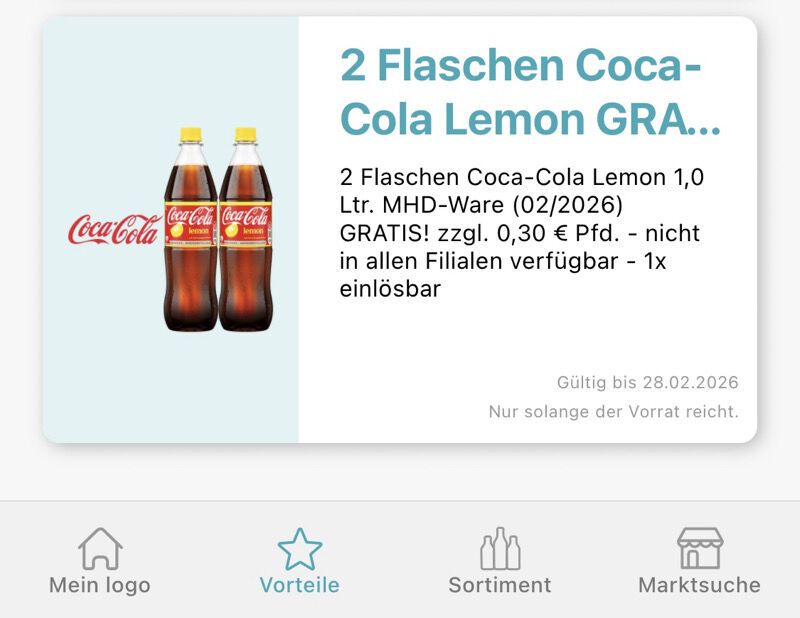Switch to the Sortiment tab
The image size is (800, 618).
tap(500, 562)
